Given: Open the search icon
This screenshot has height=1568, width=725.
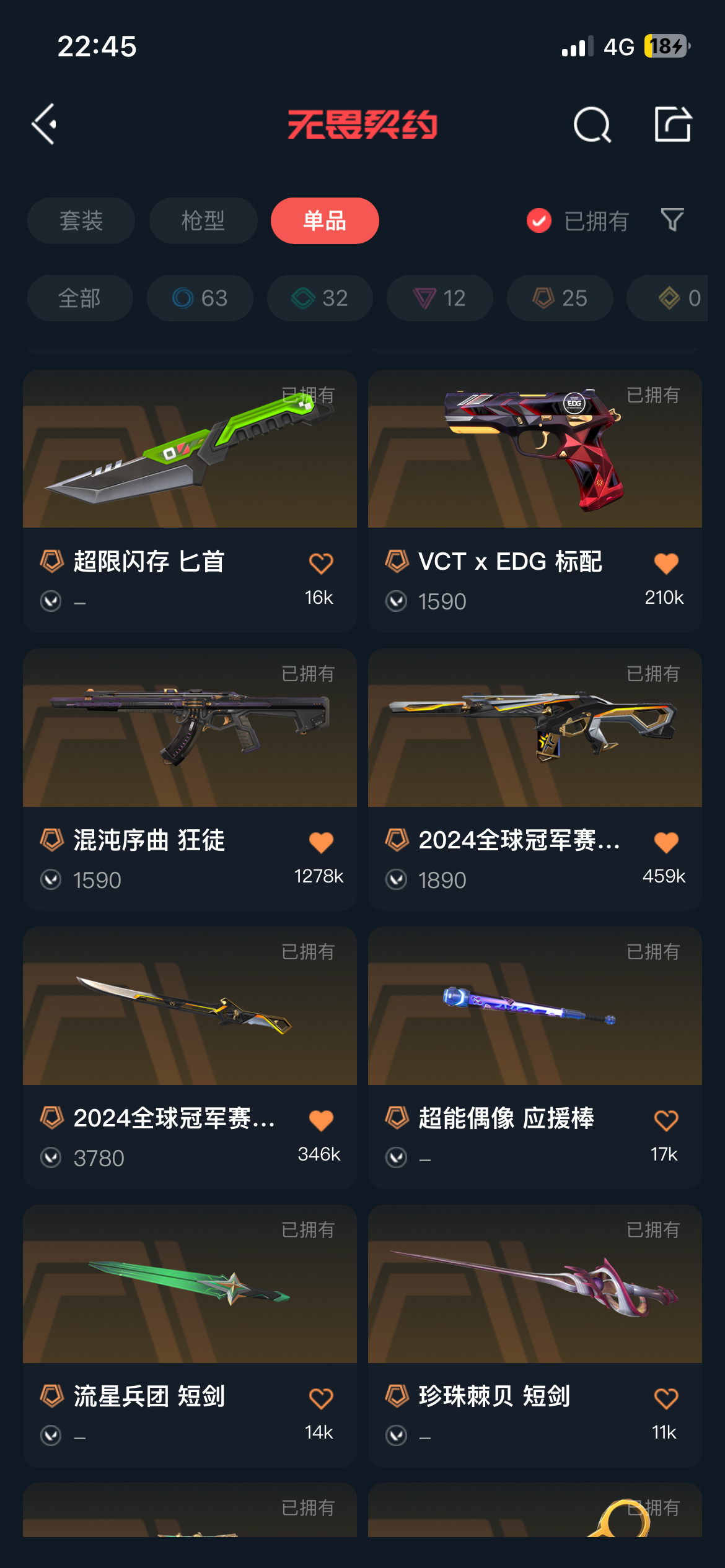Looking at the screenshot, I should [x=592, y=125].
